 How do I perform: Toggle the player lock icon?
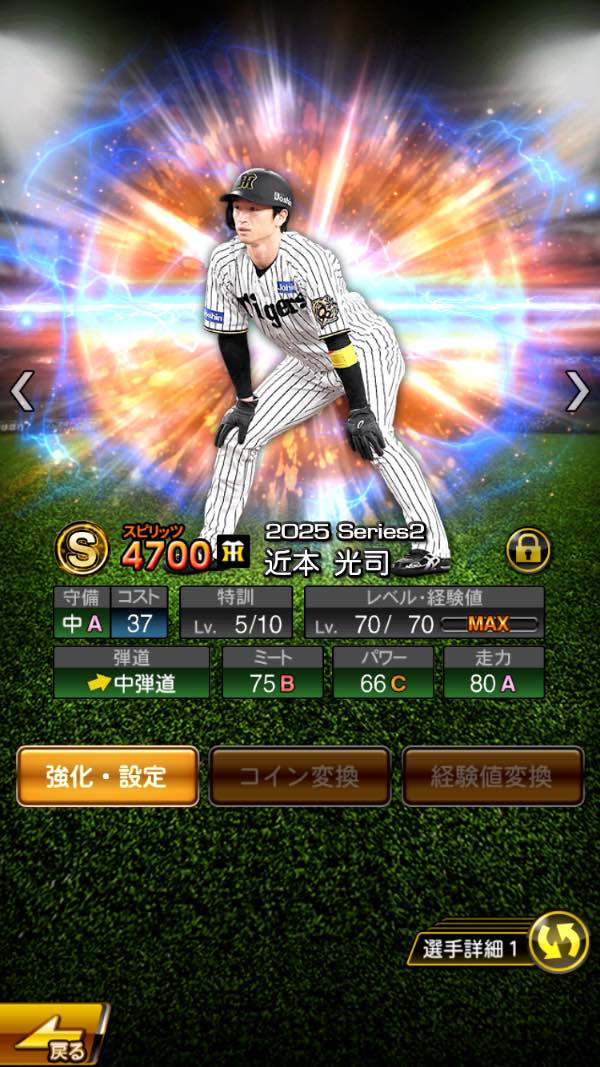[528, 549]
